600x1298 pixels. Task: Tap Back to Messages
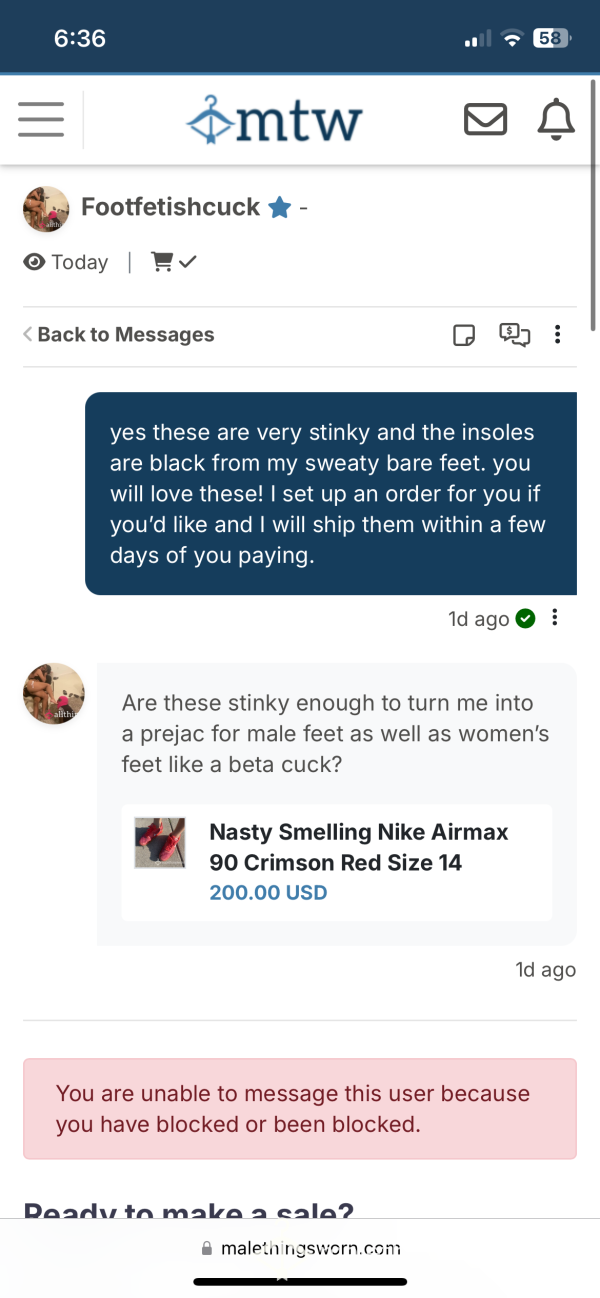(118, 335)
